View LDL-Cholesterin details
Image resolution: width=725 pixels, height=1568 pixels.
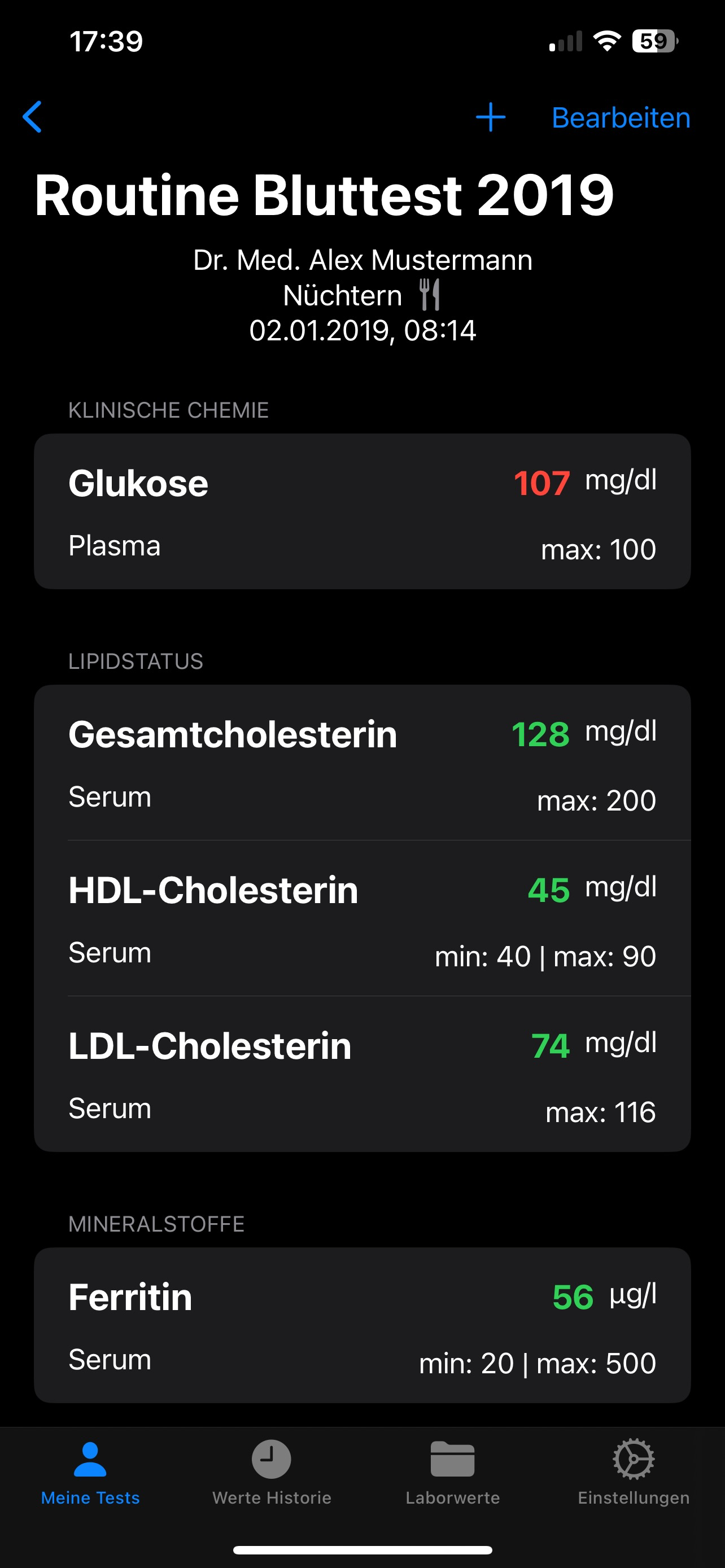coord(362,1074)
